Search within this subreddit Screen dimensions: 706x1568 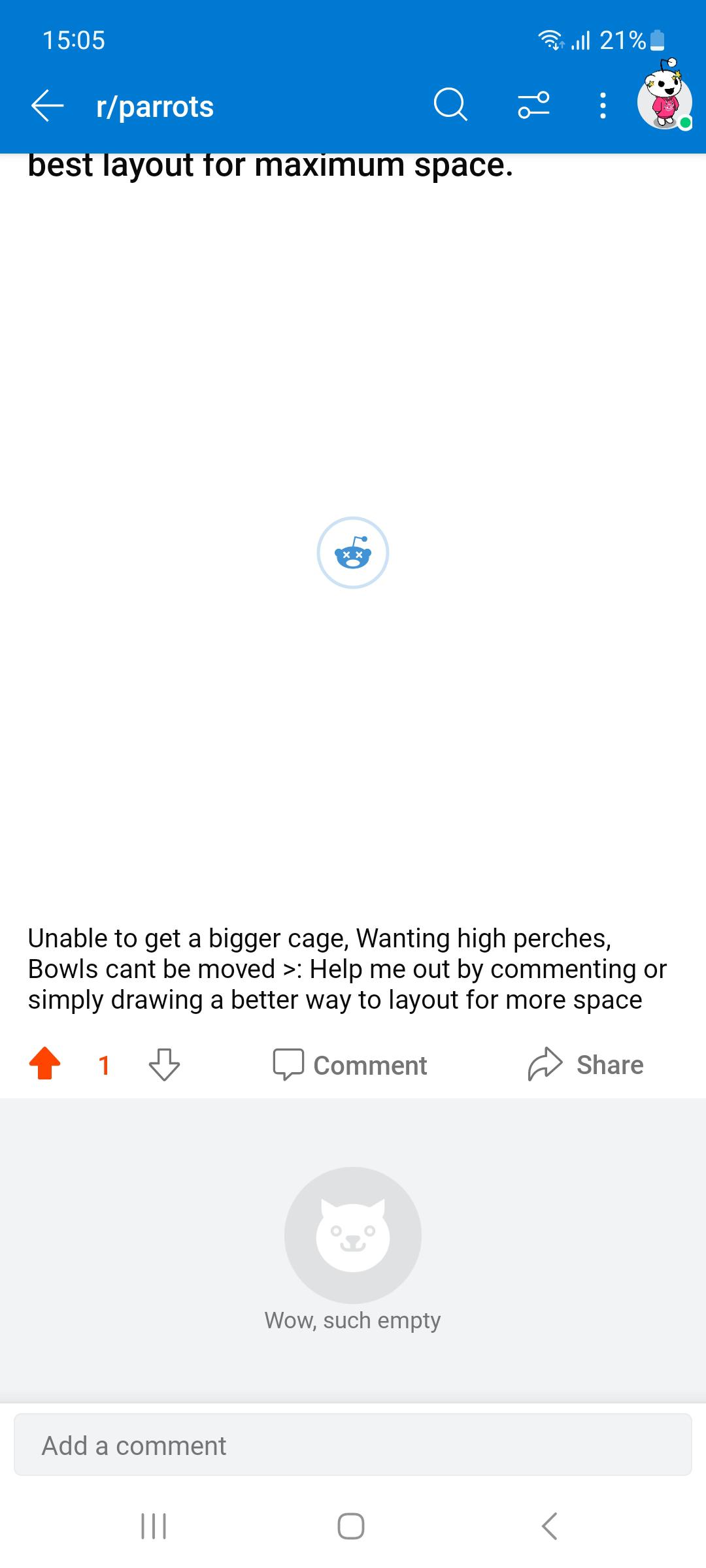[450, 105]
